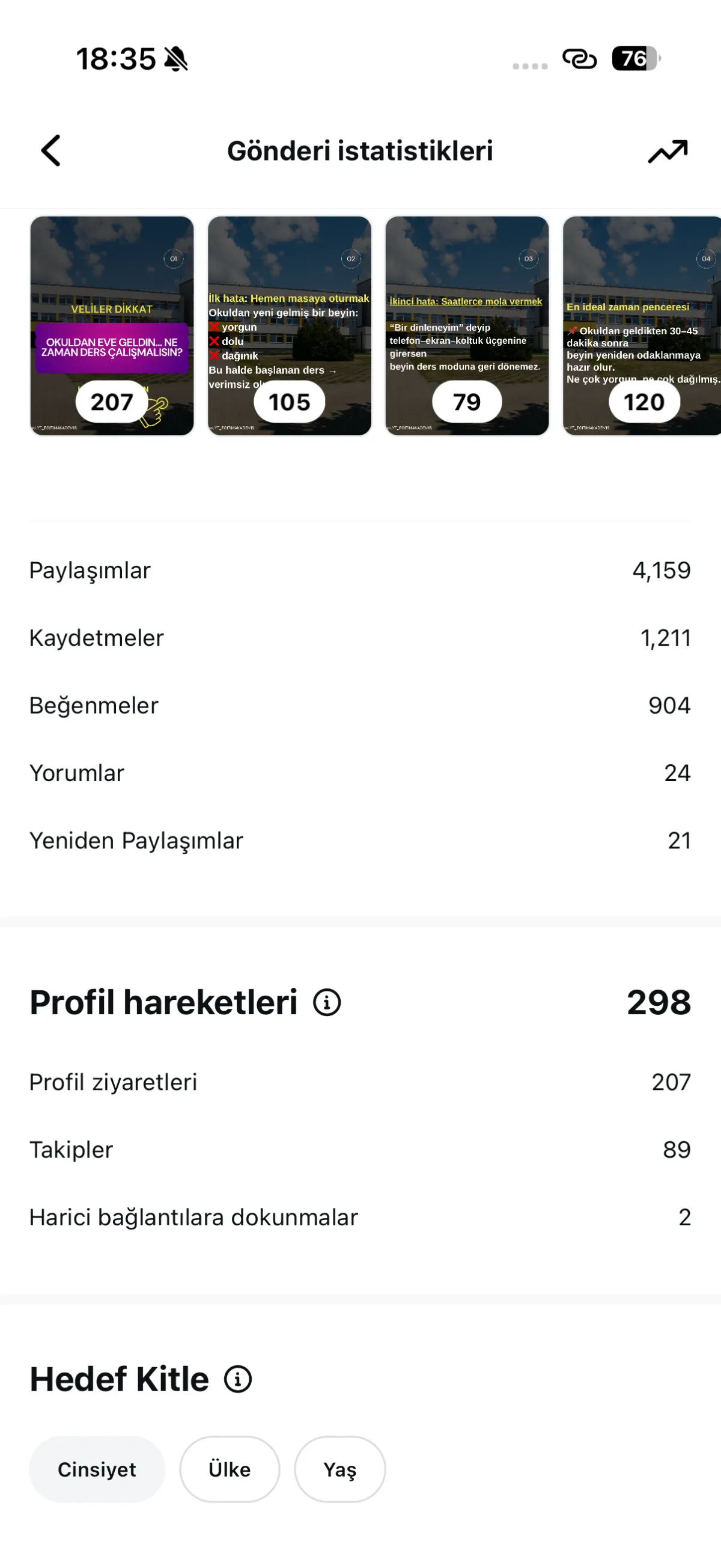Screen dimensions: 721x1568
Task: Switch to the Yaş audience chip
Action: (339, 1469)
